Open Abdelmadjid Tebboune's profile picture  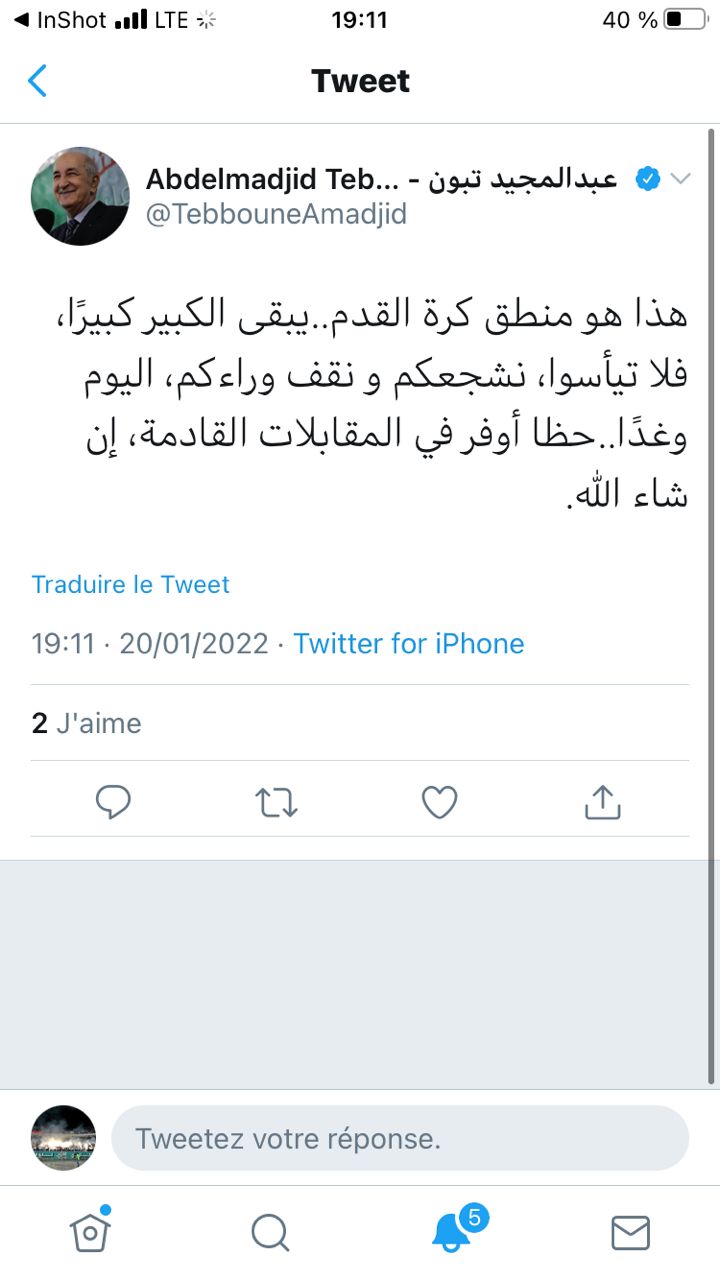point(80,196)
